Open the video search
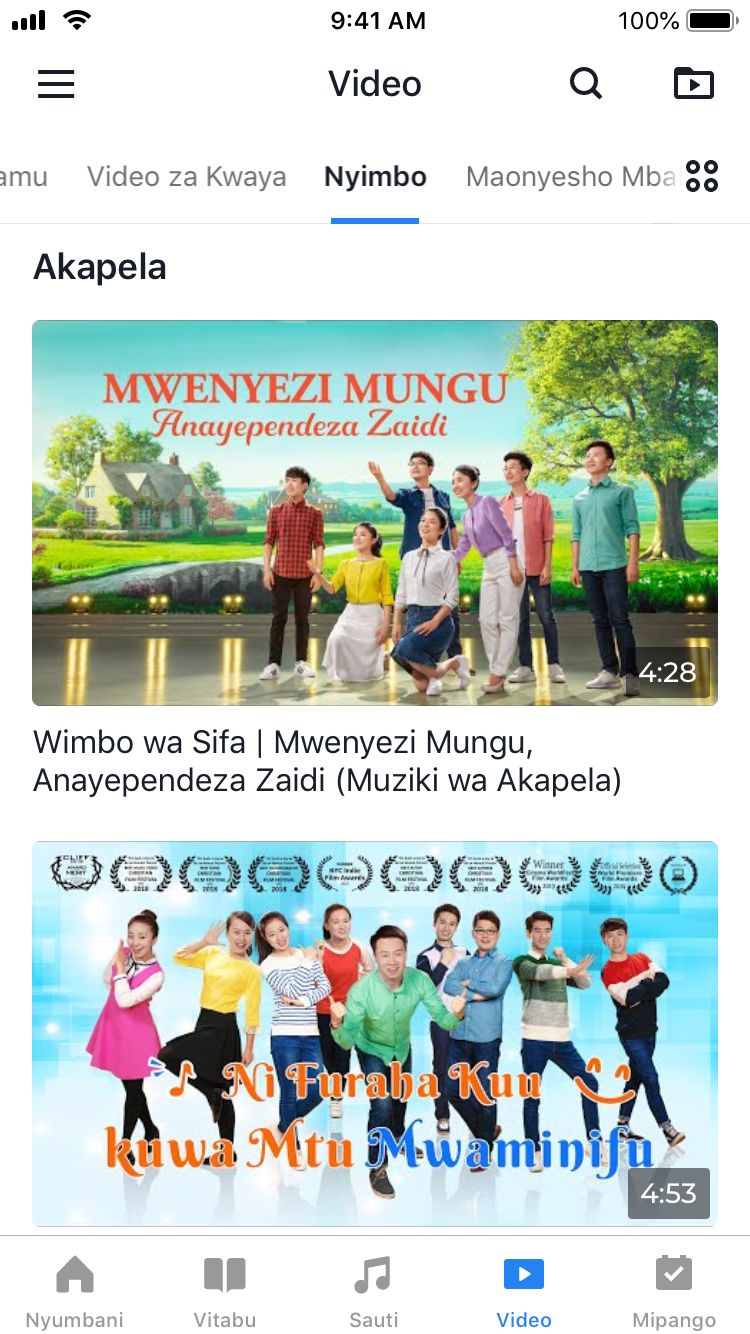Screen dimensions: 750x1334 tap(586, 84)
